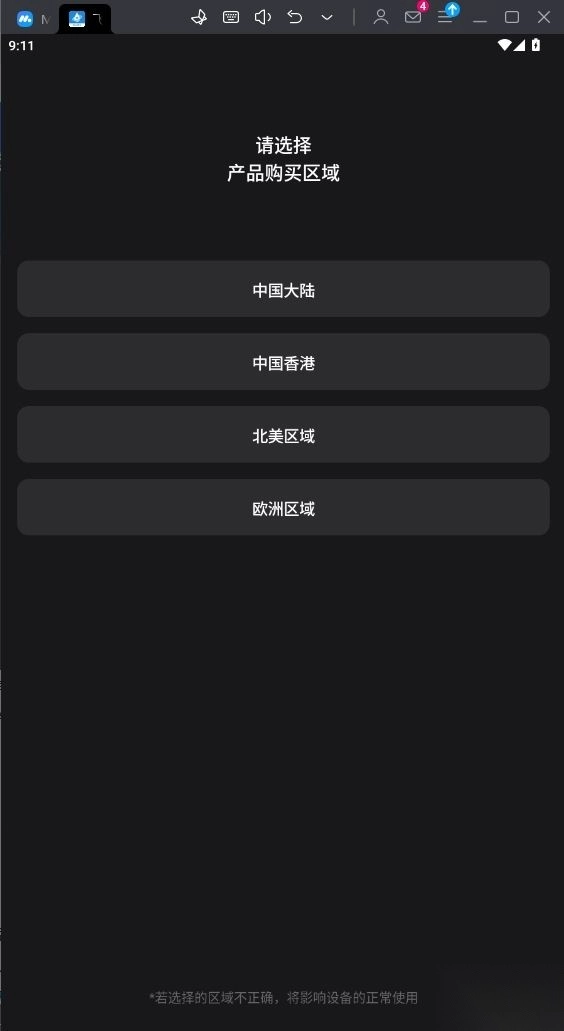The height and width of the screenshot is (1031, 564).
Task: Open the emulator mail inbox icon
Action: click(x=413, y=17)
